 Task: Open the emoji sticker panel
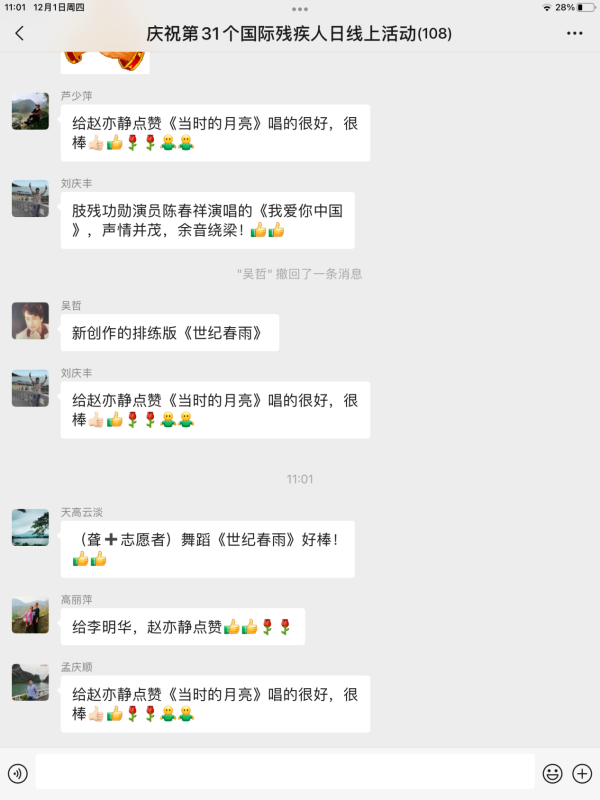click(552, 773)
